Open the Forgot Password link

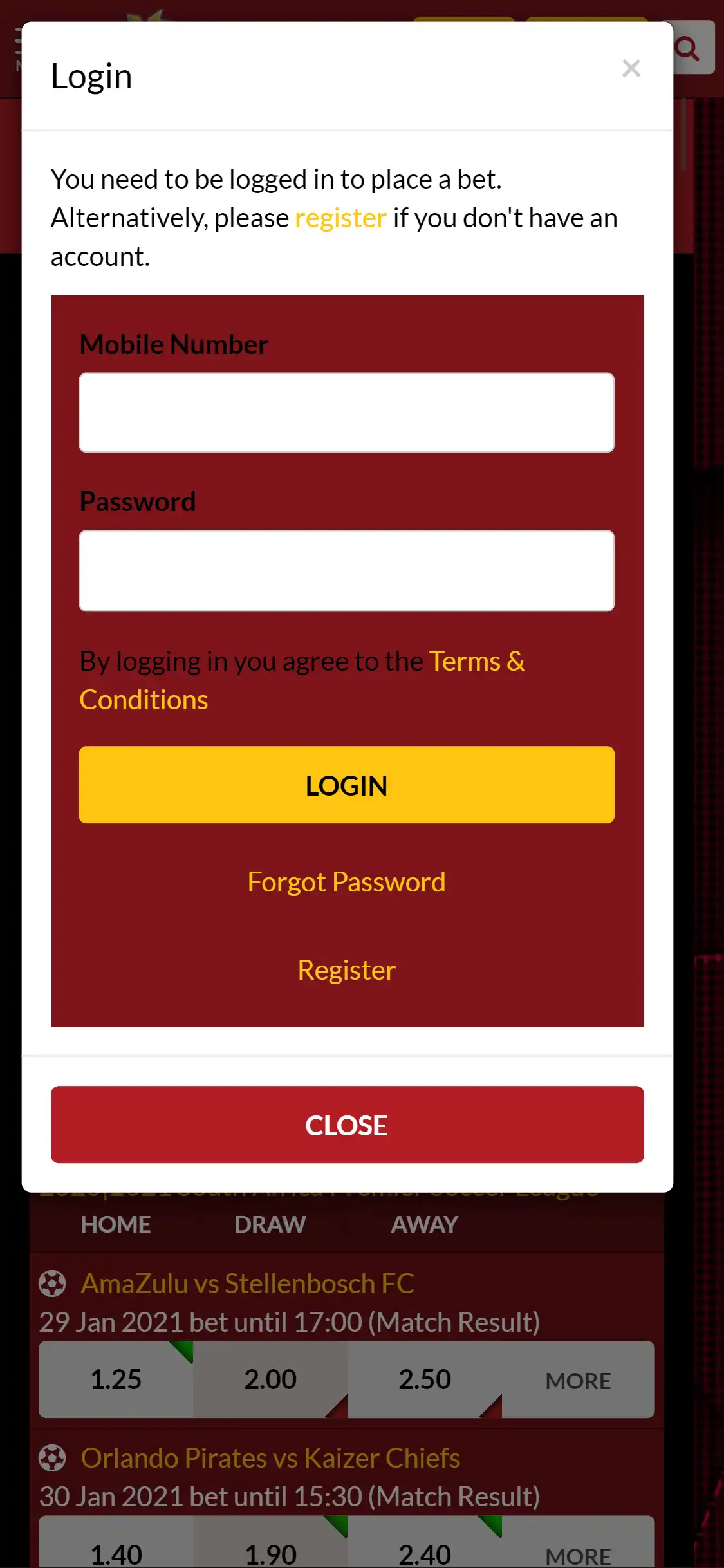tap(346, 882)
